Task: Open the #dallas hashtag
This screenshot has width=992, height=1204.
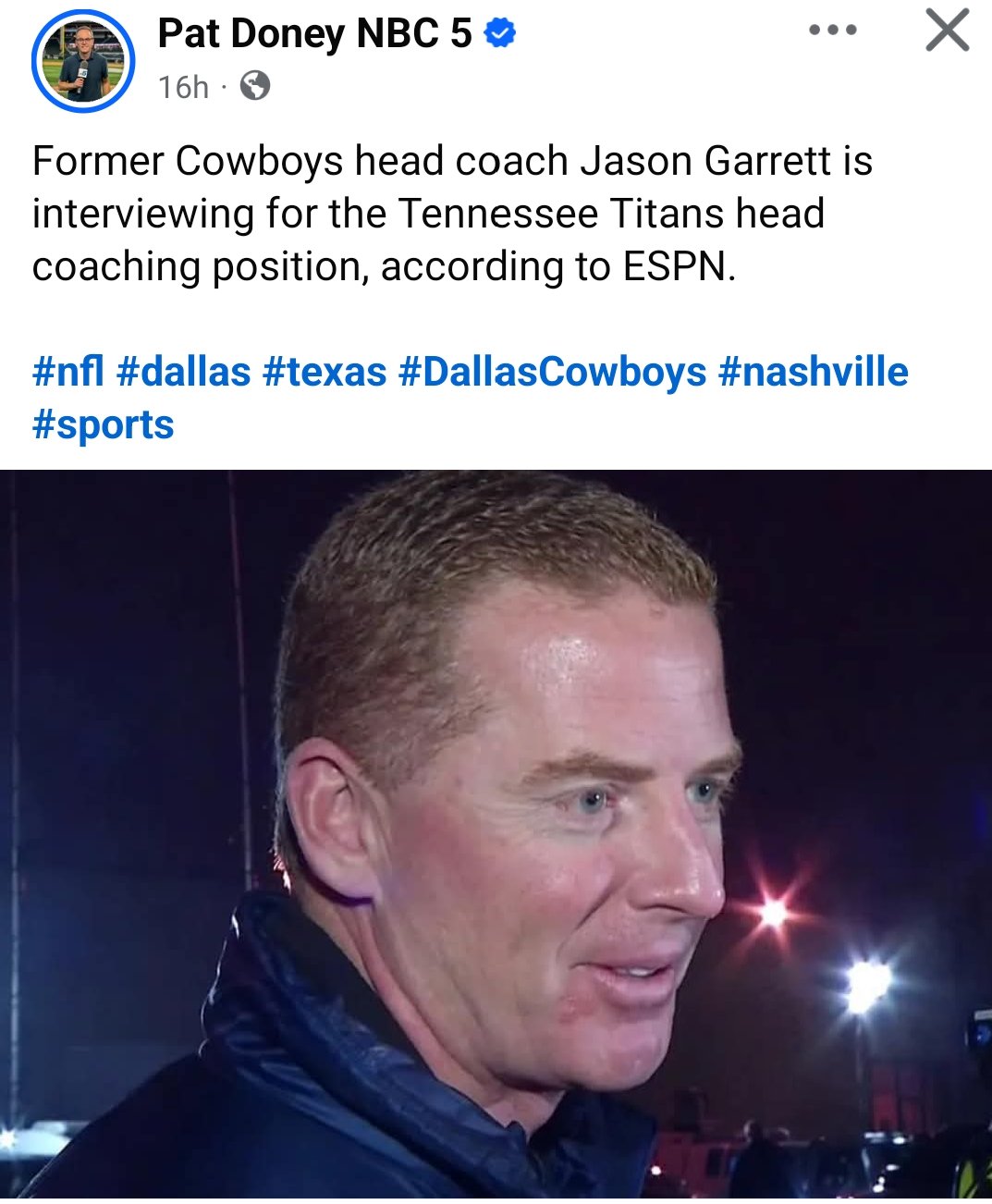Action: 184,373
